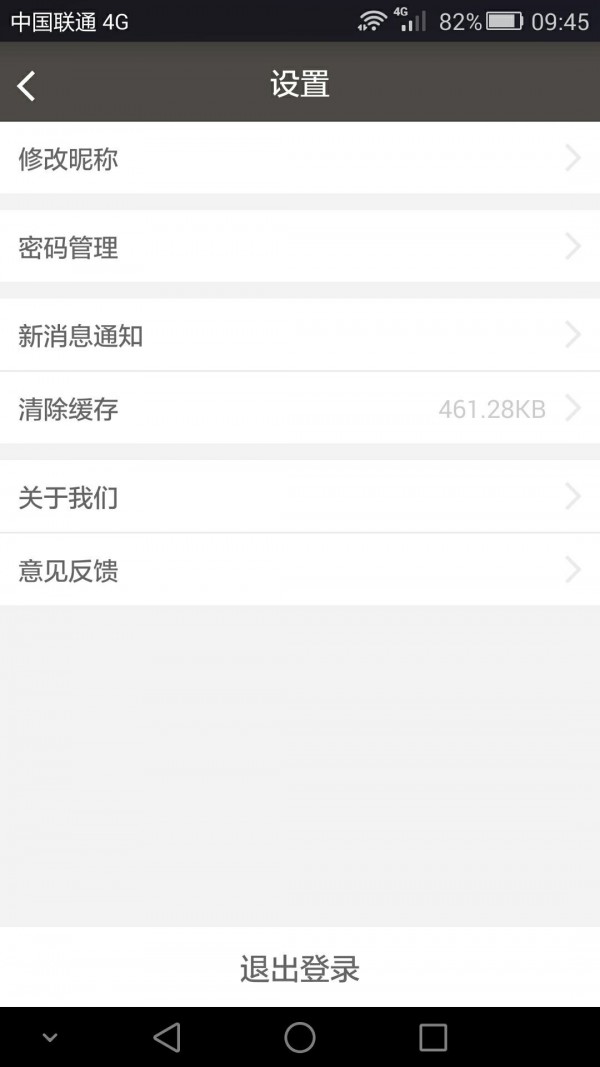Viewport: 600px width, 1067px height.
Task: Tap 清除缓存 to clear cache
Action: pyautogui.click(x=300, y=408)
